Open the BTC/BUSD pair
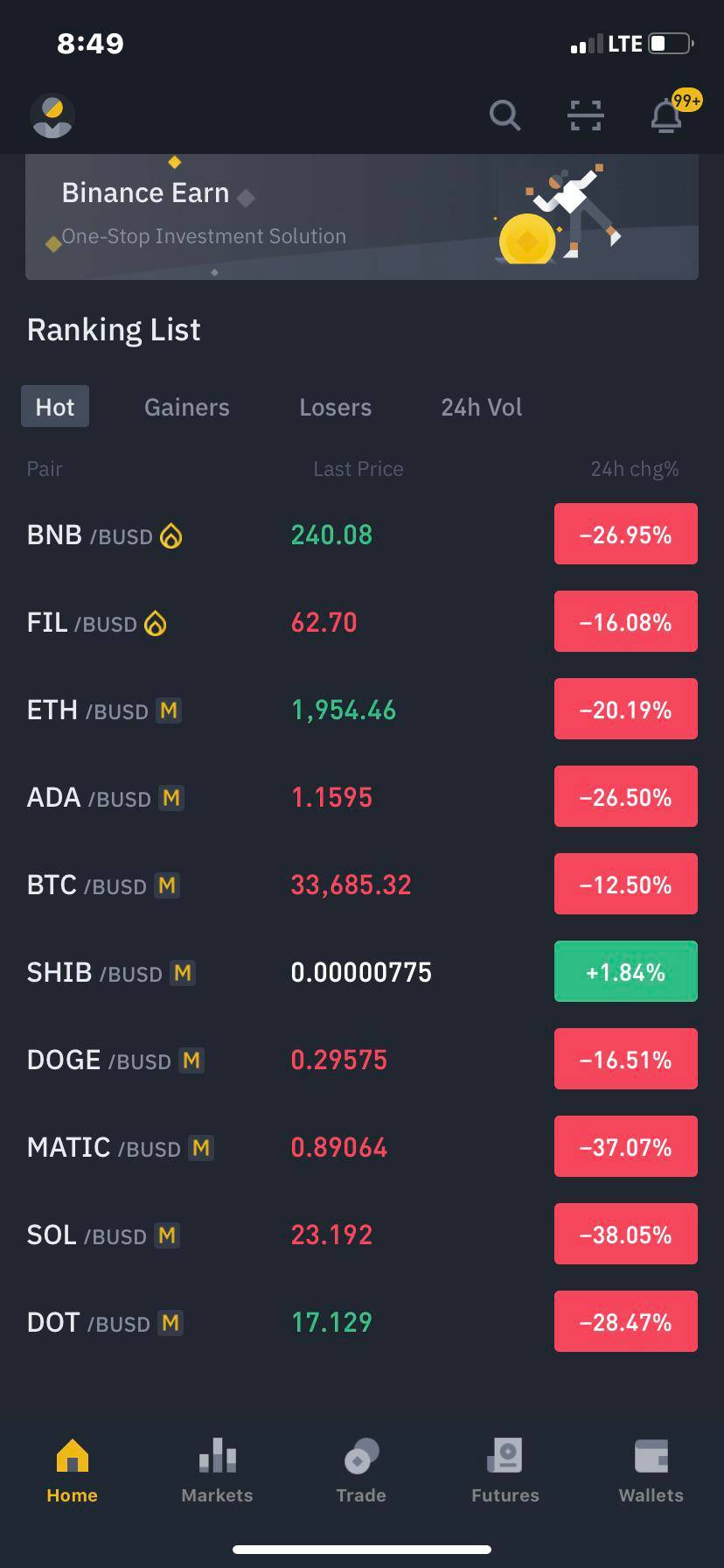This screenshot has height=1568, width=724. point(362,885)
